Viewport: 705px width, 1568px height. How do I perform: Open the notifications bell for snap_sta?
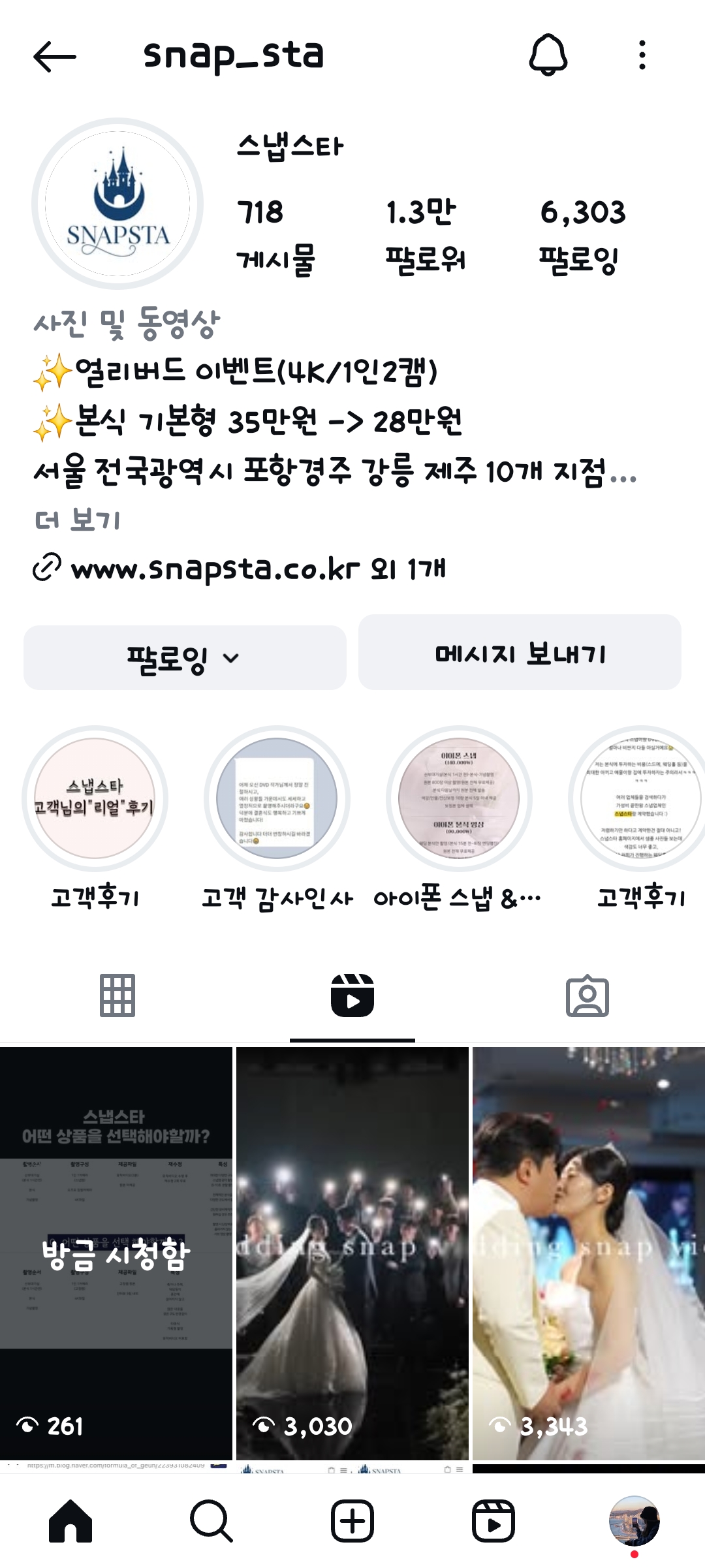pyautogui.click(x=548, y=55)
